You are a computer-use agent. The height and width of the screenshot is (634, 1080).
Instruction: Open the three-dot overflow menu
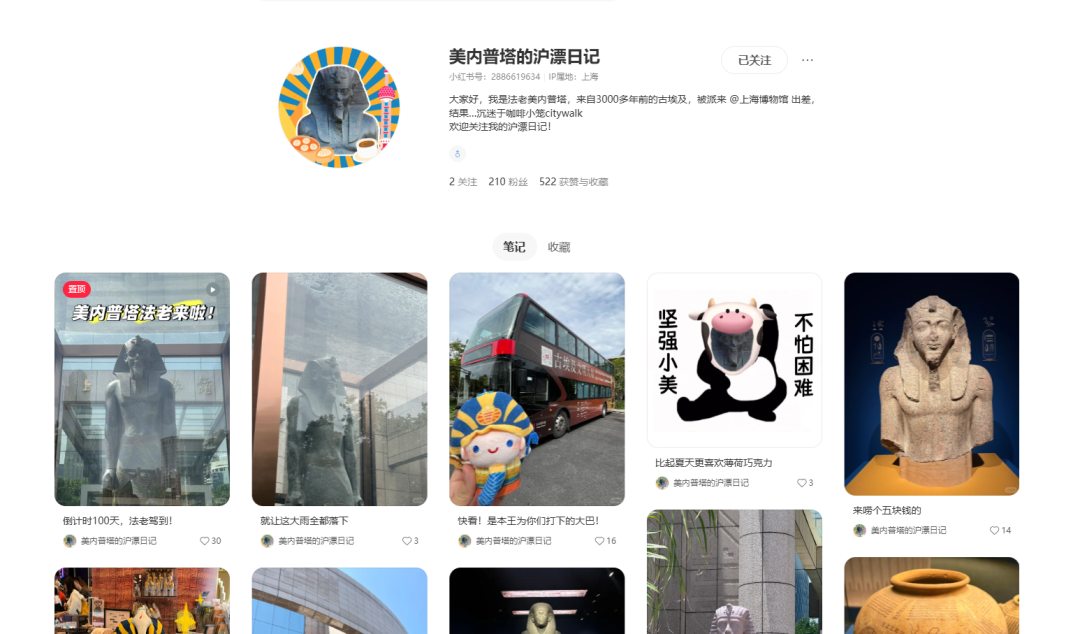click(x=807, y=60)
